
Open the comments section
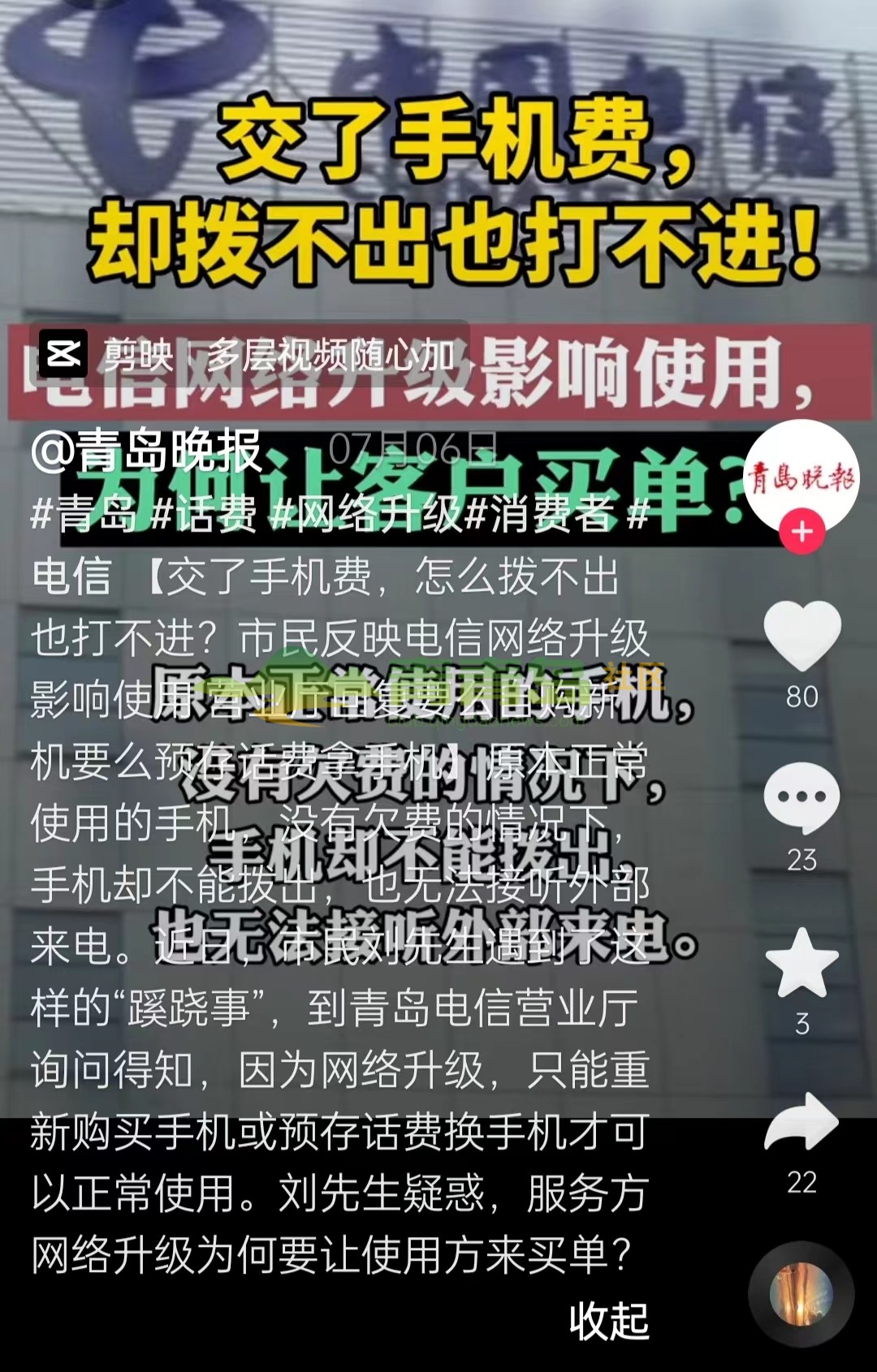[x=801, y=799]
